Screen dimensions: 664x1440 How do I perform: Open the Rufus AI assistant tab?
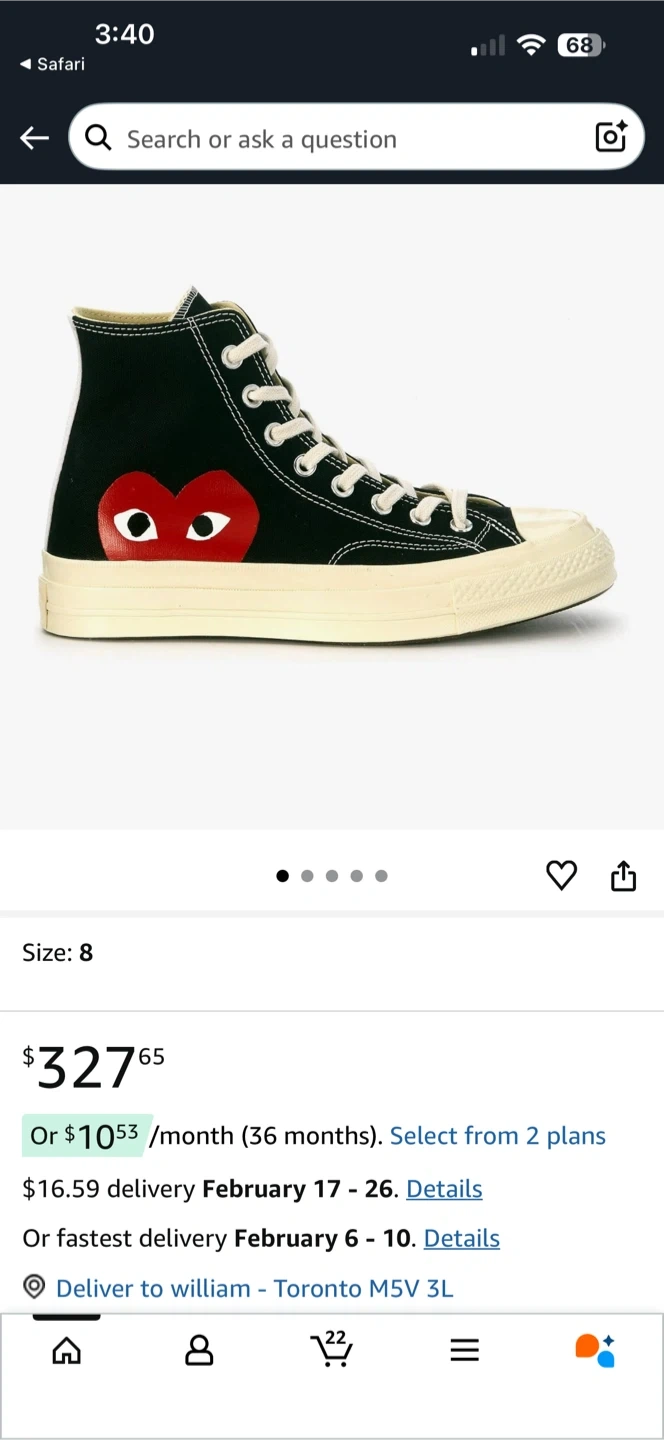[x=595, y=1350]
